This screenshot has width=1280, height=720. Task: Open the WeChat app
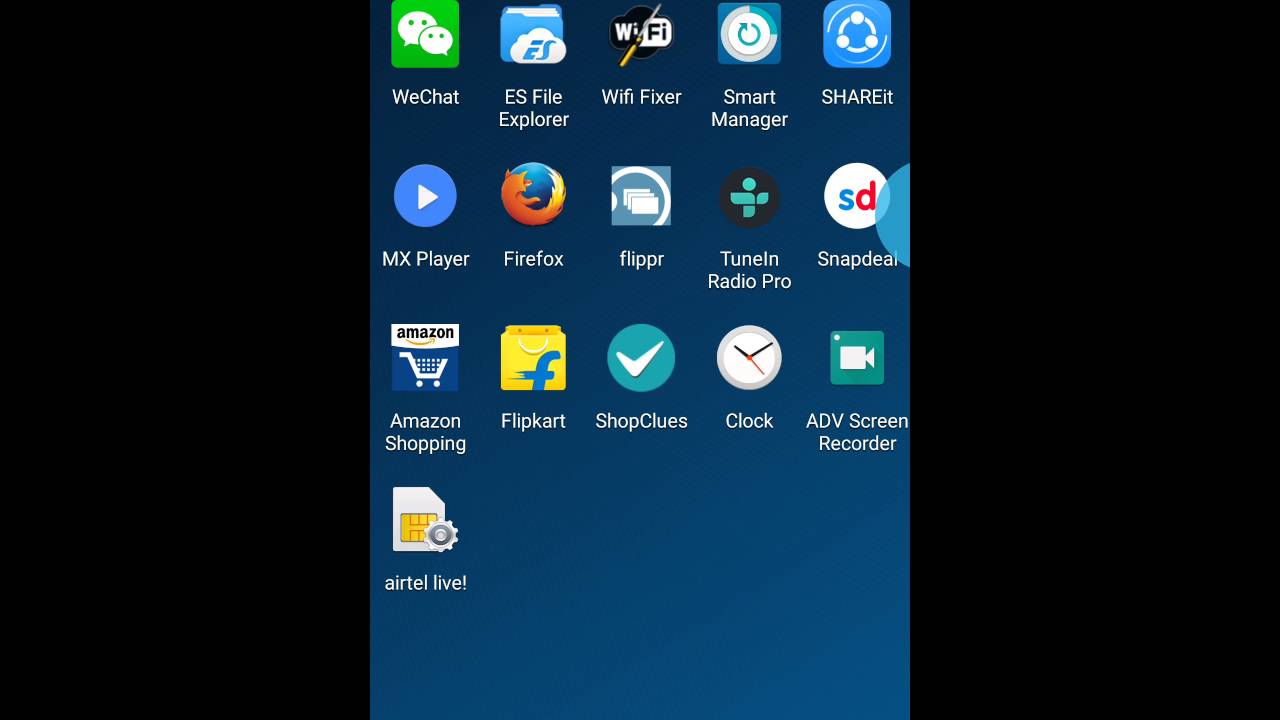(x=425, y=36)
